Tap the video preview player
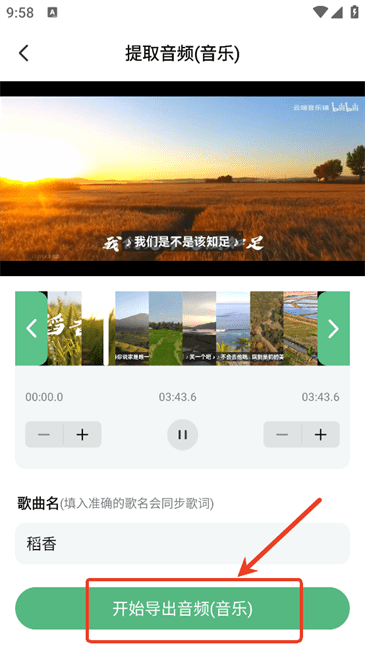Viewport: 365px width, 650px height. tap(182, 178)
